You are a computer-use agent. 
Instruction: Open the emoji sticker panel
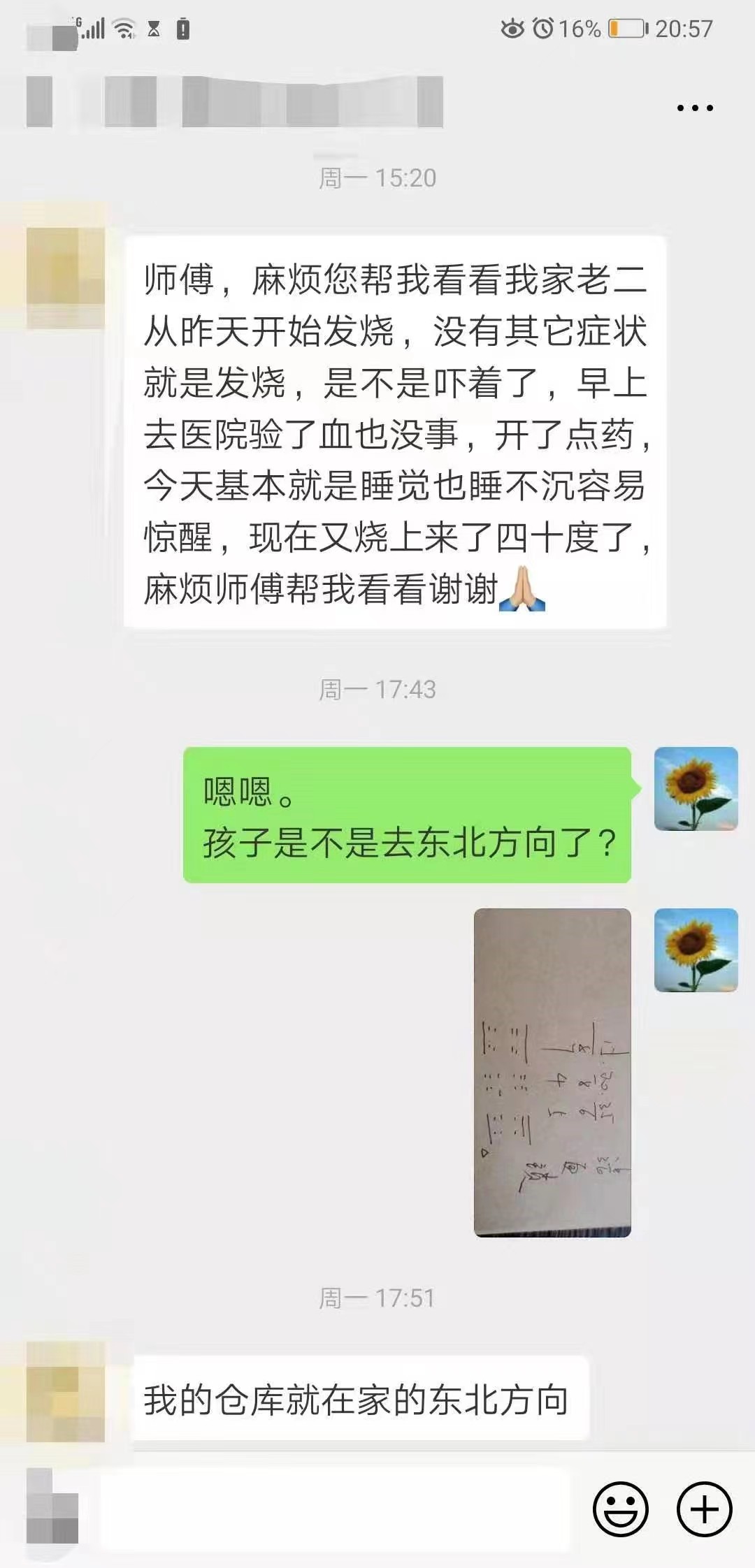[x=621, y=1509]
